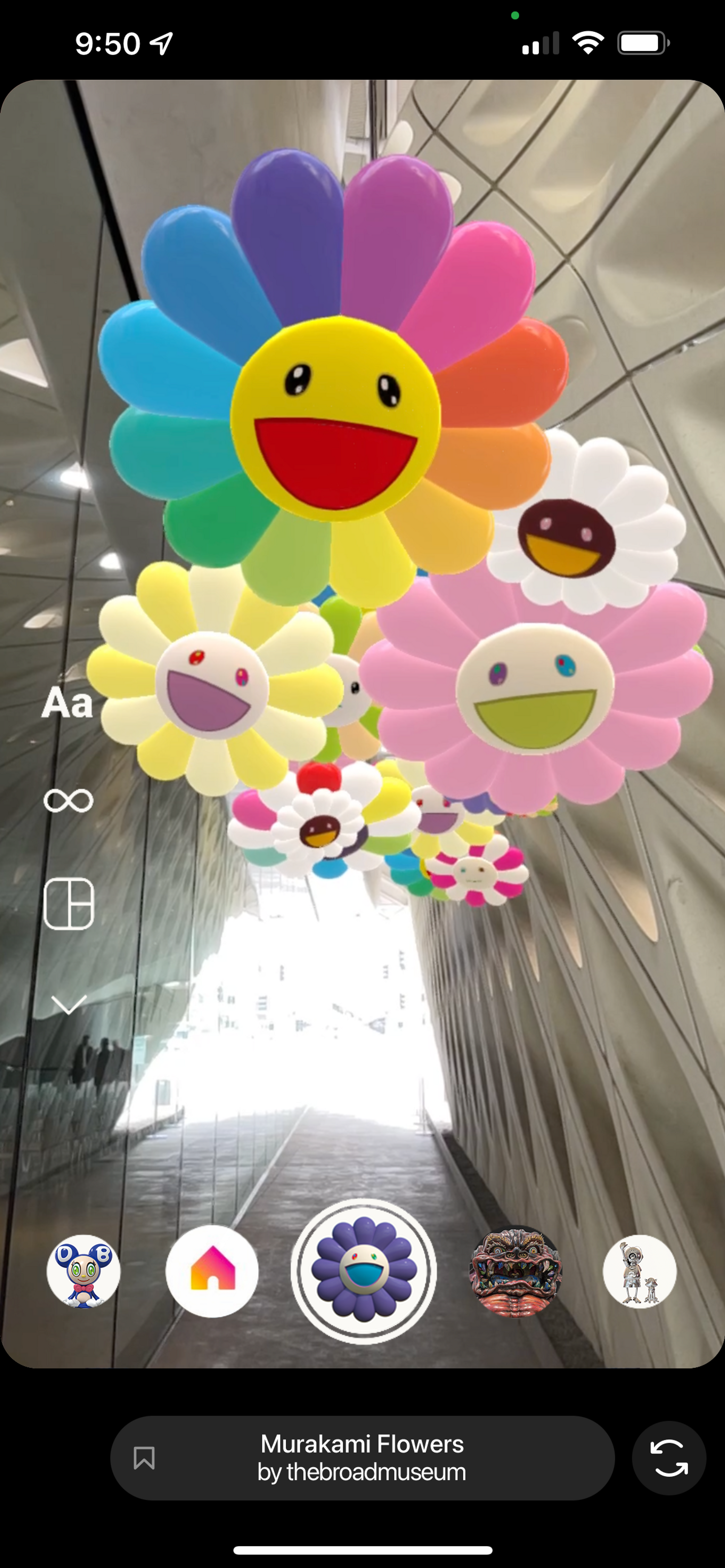
Task: Choose the red demon face effect
Action: [x=515, y=1272]
